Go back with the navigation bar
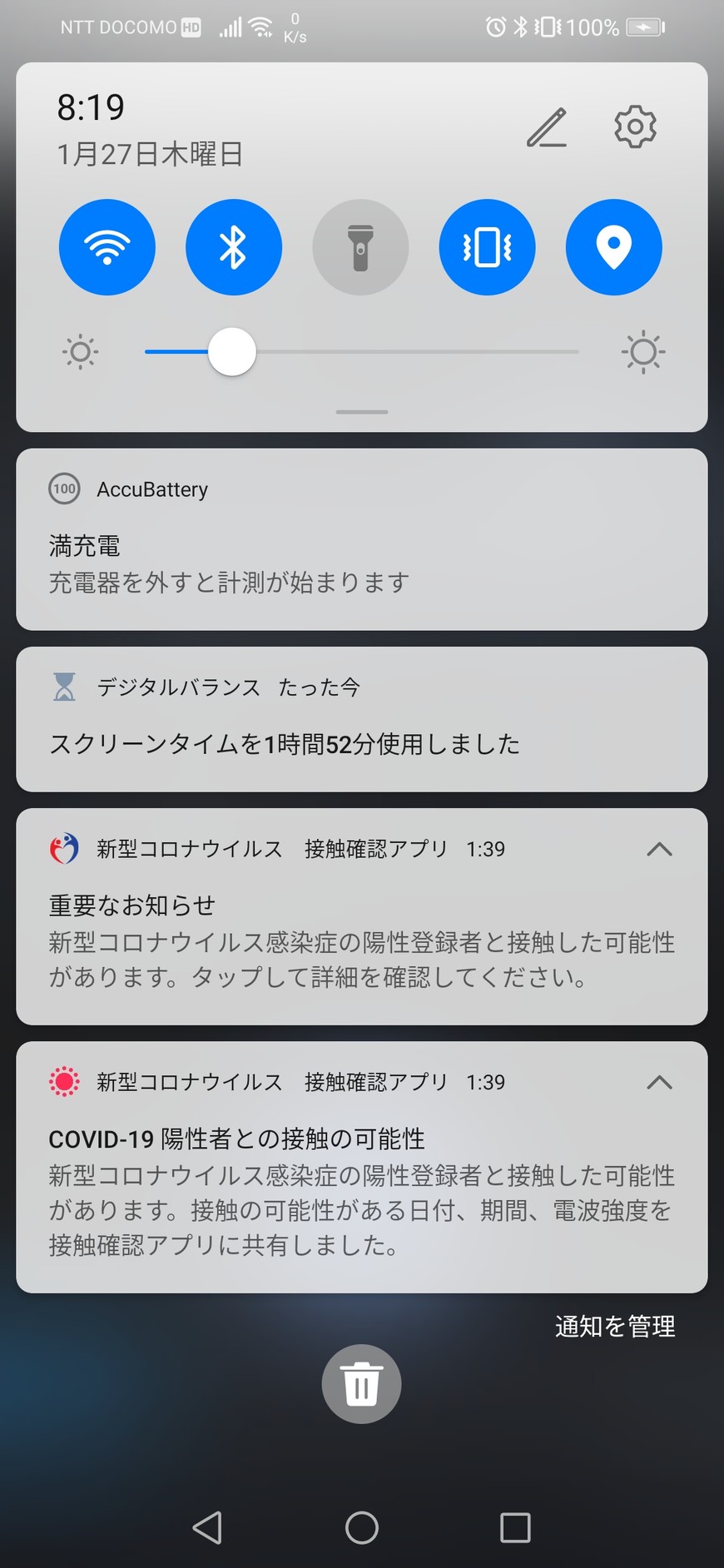724x1568 pixels. [207, 1528]
